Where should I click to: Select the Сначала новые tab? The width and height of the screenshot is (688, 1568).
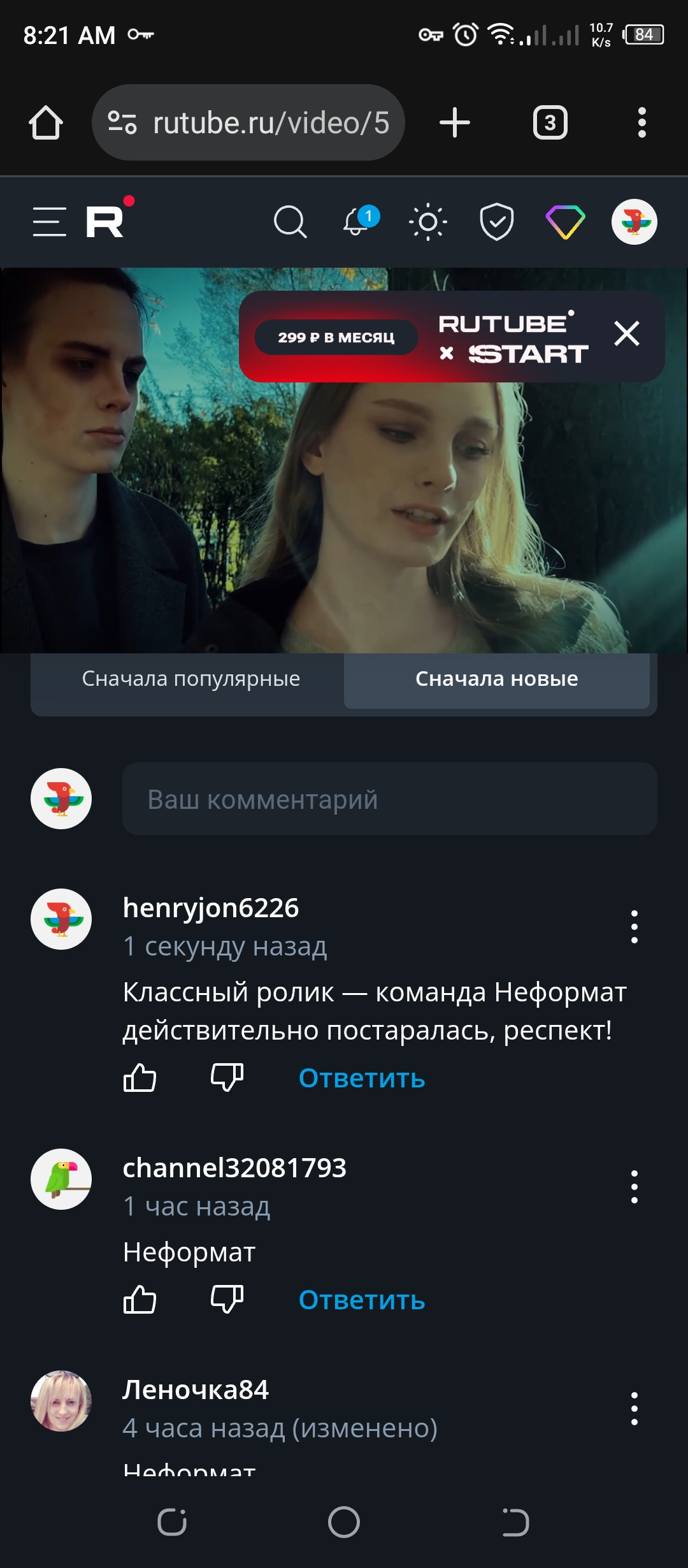(x=496, y=679)
